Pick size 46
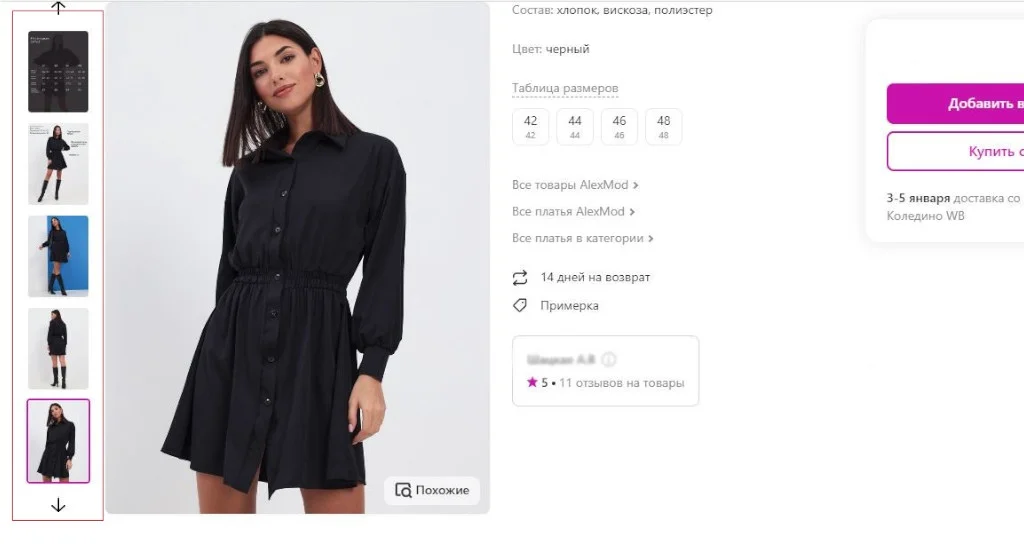Screen dimensions: 1024x548 click(619, 127)
